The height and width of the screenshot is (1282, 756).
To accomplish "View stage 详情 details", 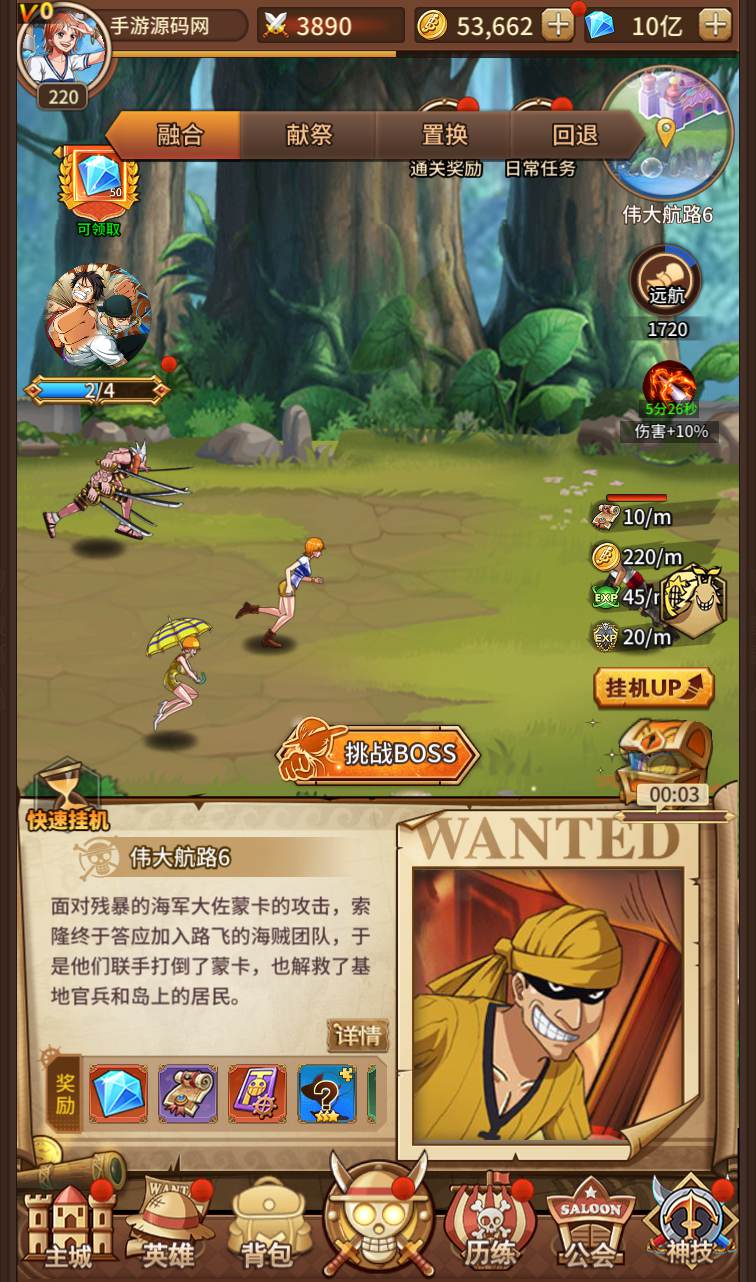I will (x=357, y=1035).
